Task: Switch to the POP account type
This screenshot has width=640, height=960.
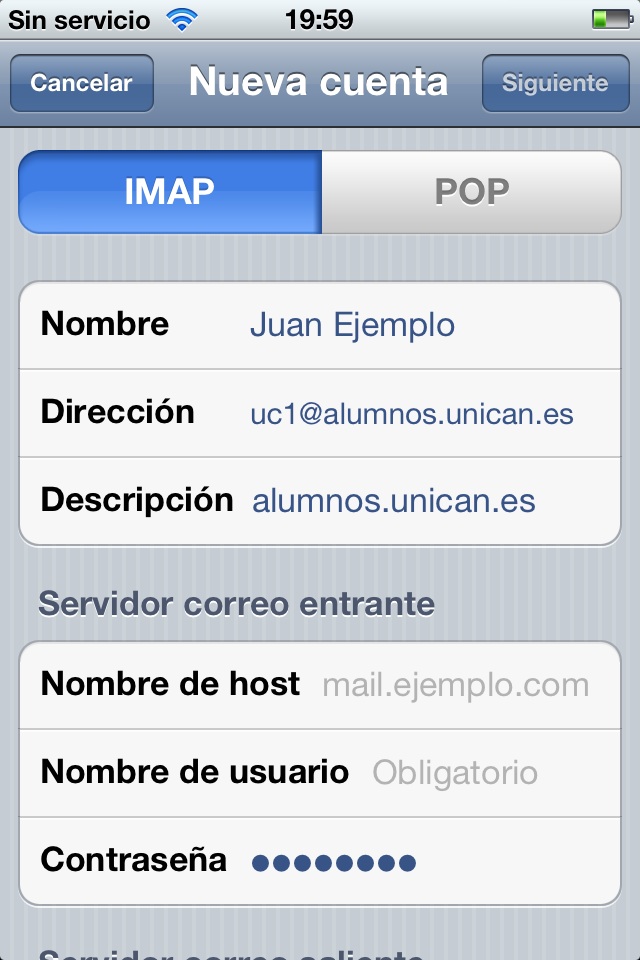Action: (471, 192)
